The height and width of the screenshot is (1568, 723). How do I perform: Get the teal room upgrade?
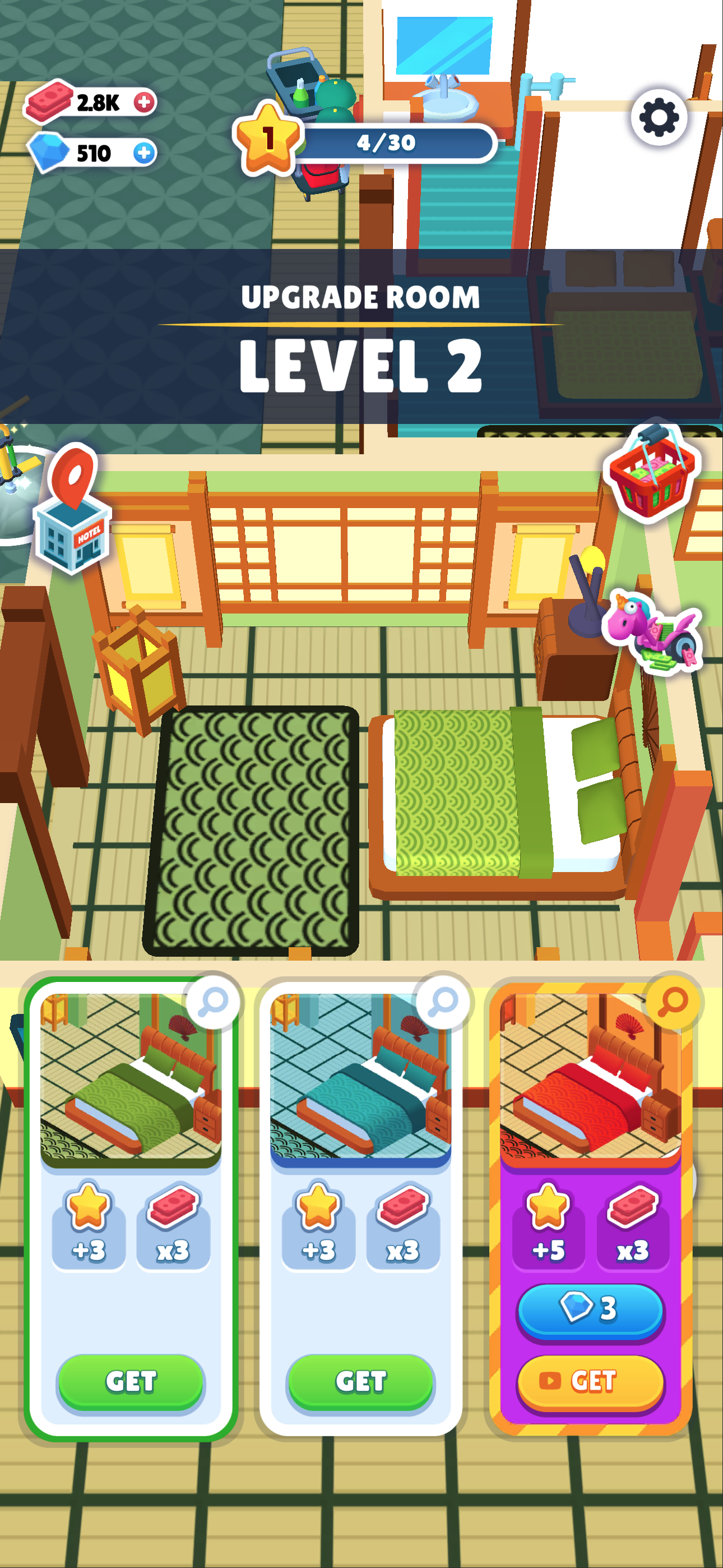(360, 1381)
